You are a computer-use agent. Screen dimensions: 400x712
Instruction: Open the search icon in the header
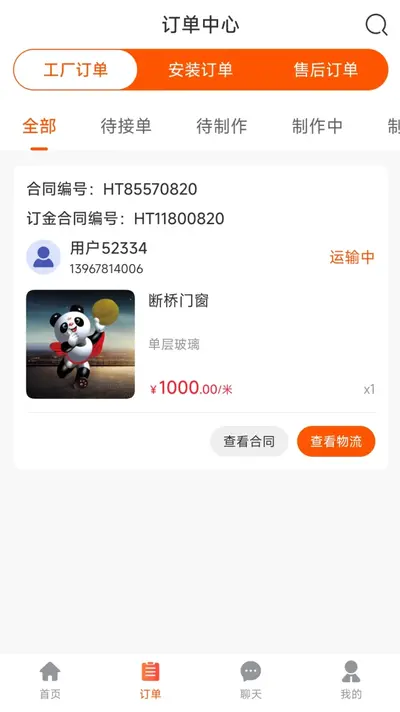point(376,25)
